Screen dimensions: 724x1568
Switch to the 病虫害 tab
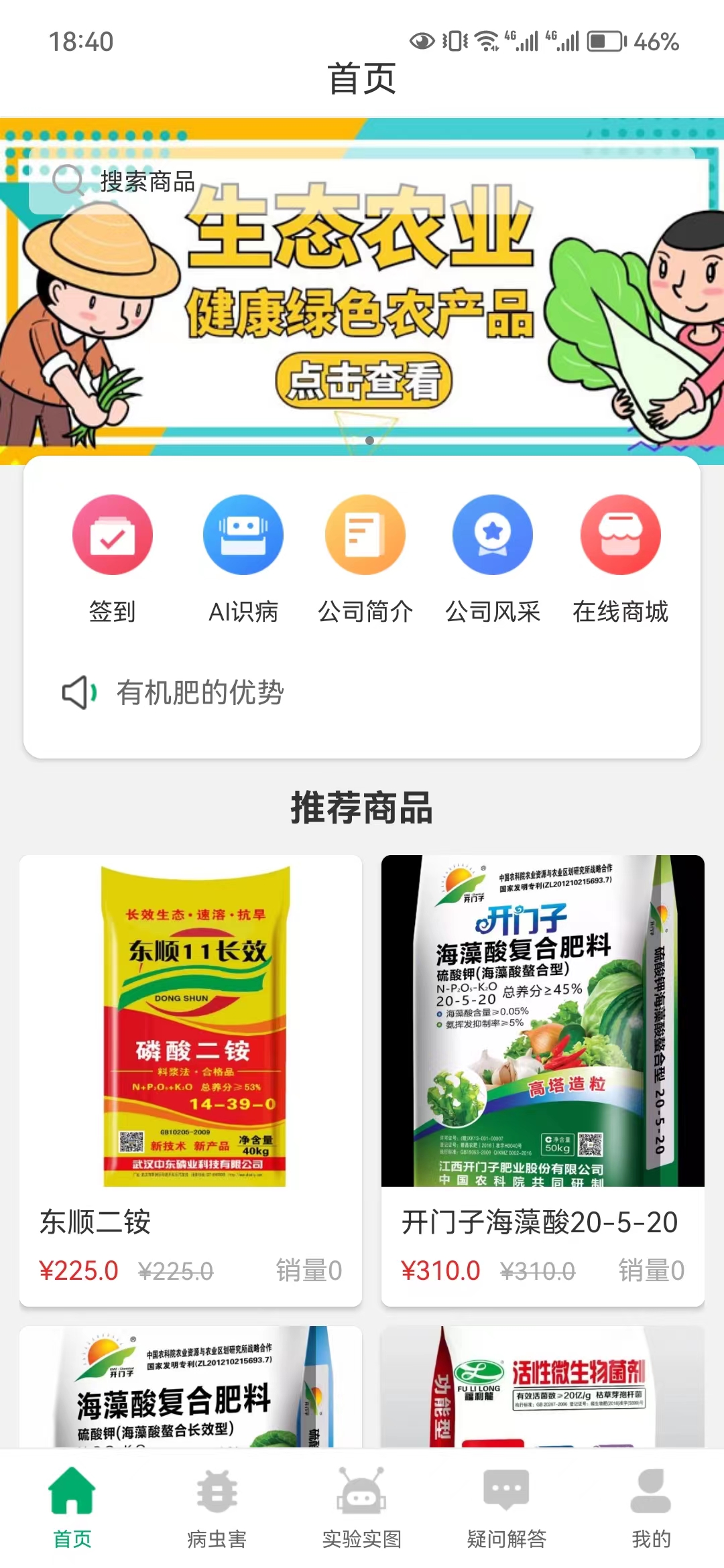[x=217, y=1509]
